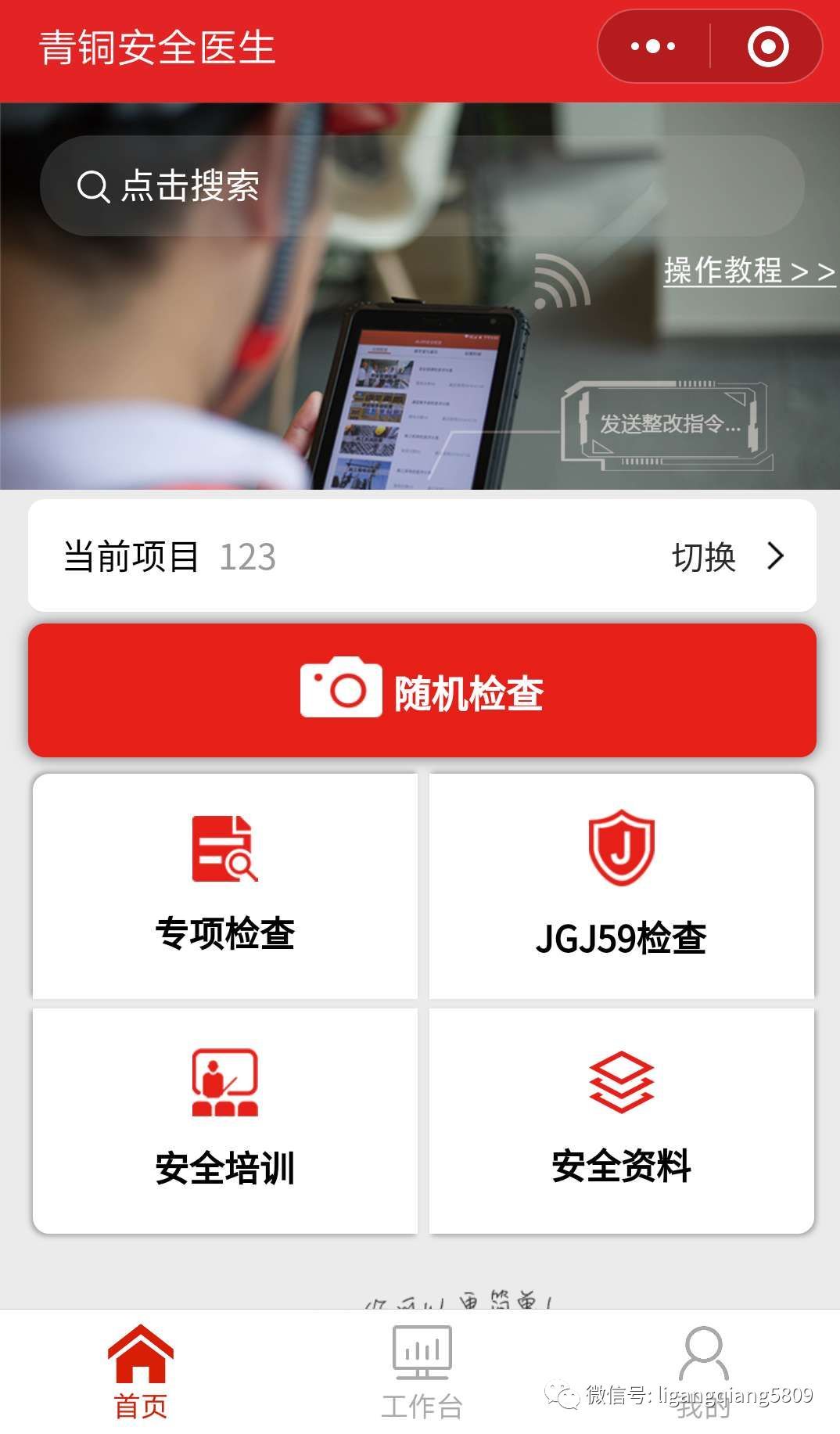Tap the 点击搜索 search box

[422, 186]
